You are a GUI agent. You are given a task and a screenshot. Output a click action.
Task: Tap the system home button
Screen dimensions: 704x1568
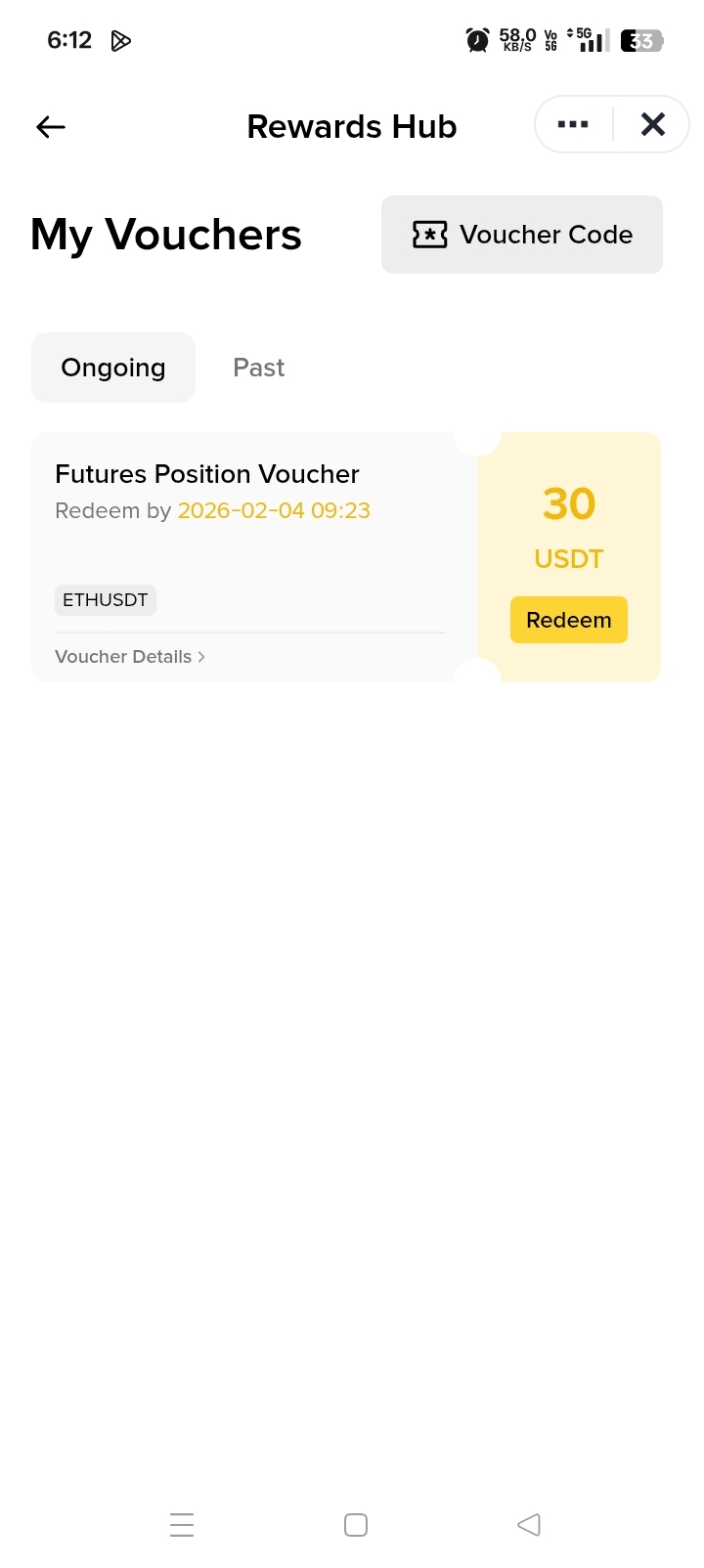click(356, 1525)
